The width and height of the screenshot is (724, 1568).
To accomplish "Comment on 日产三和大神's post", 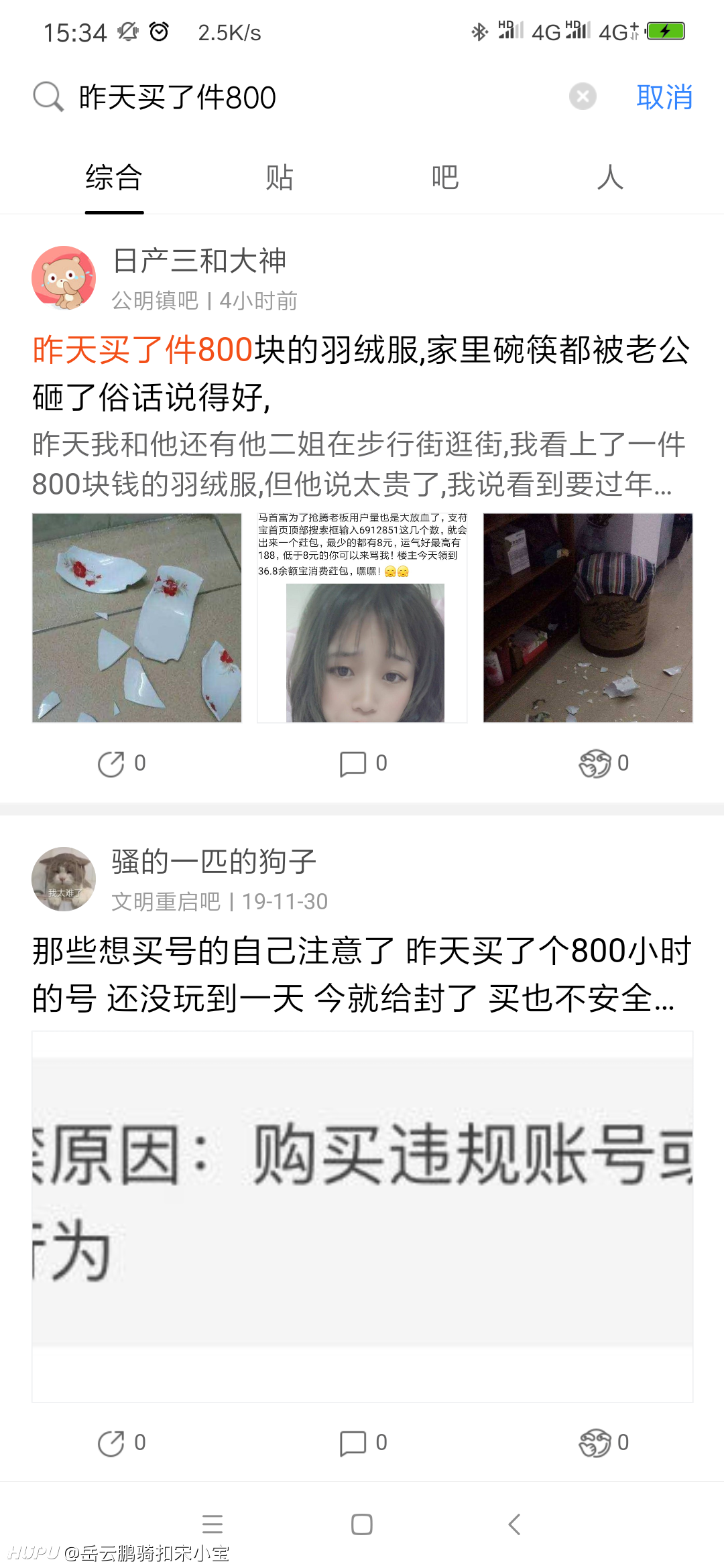I will pos(363,763).
